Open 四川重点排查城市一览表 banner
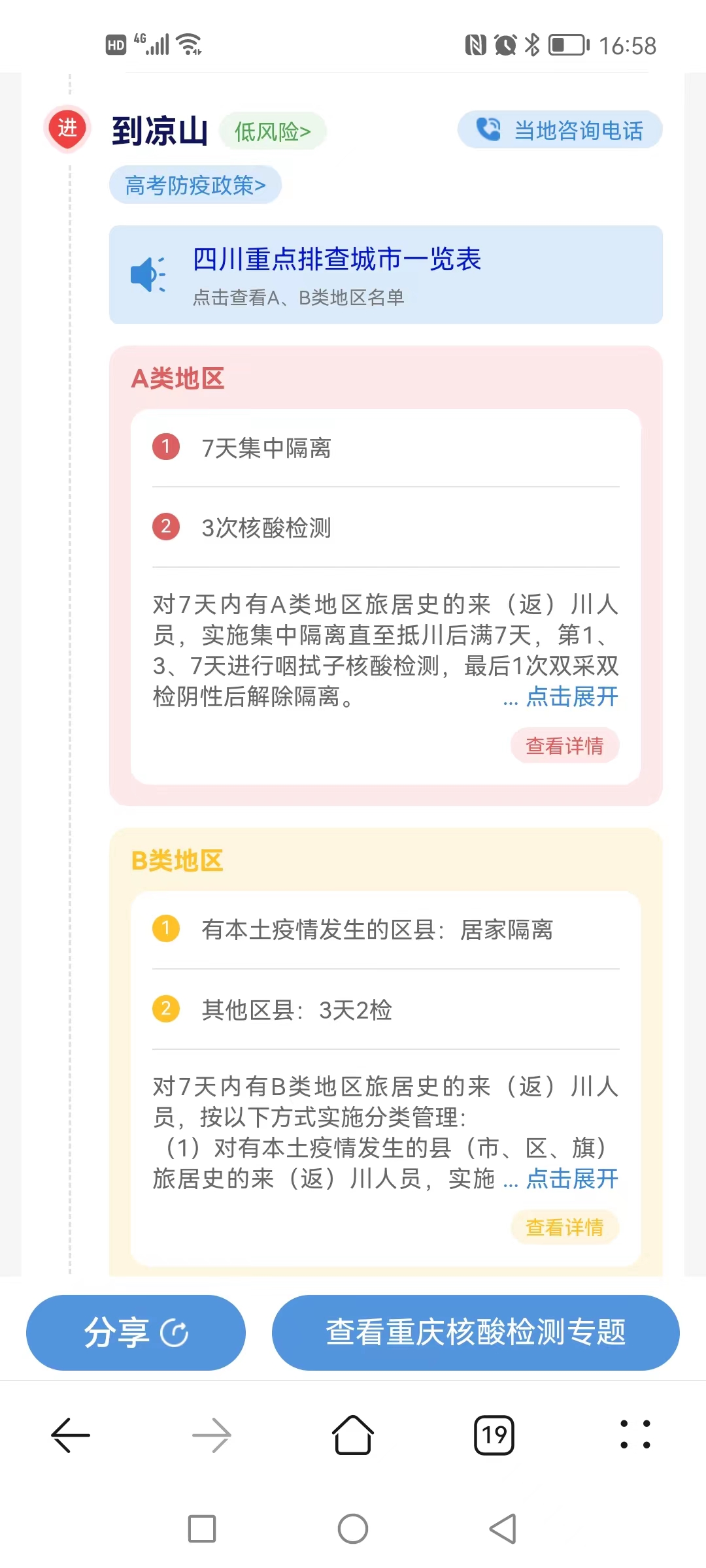The width and height of the screenshot is (706, 1568). click(386, 274)
